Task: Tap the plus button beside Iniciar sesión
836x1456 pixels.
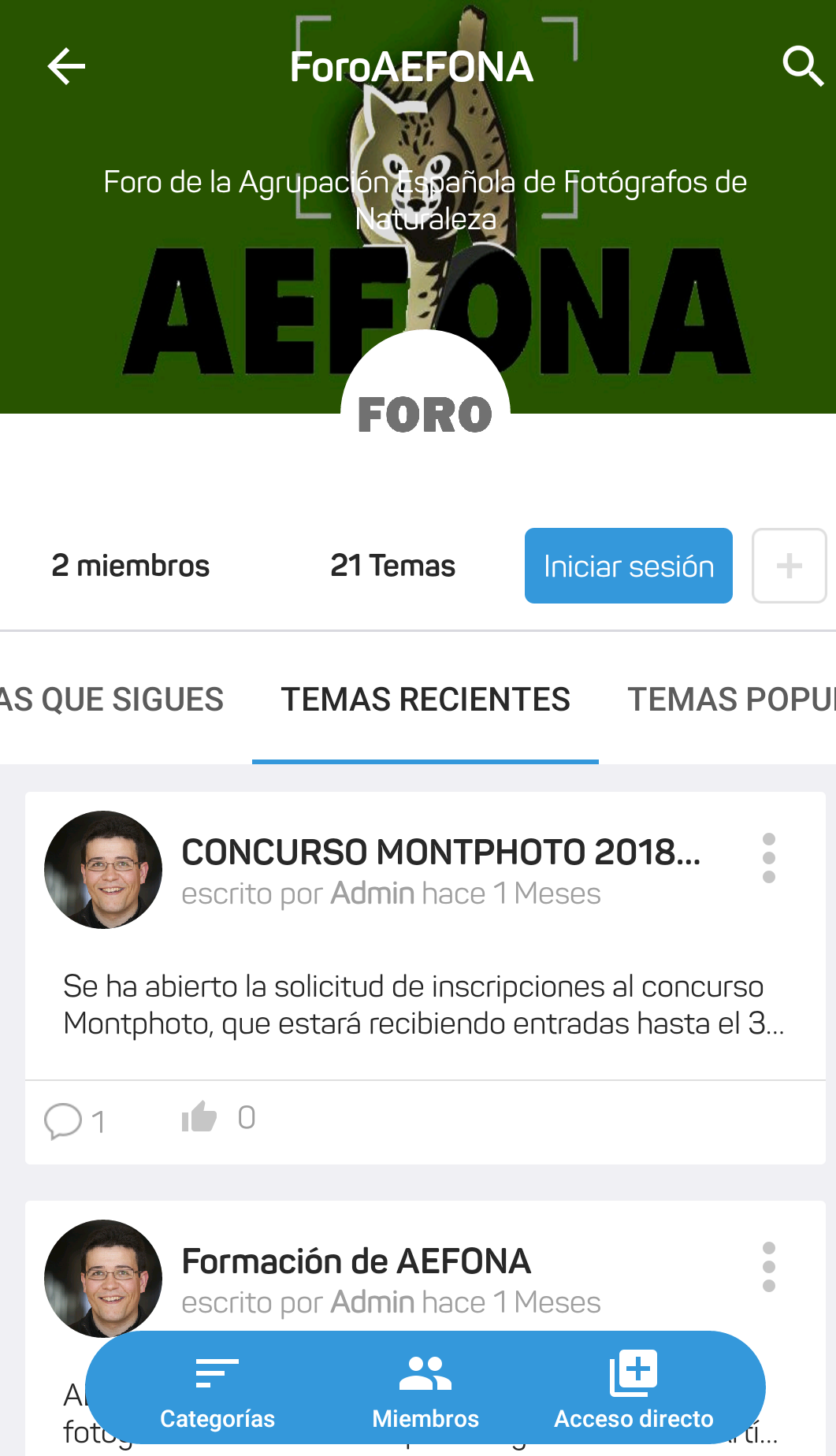Action: point(789,566)
